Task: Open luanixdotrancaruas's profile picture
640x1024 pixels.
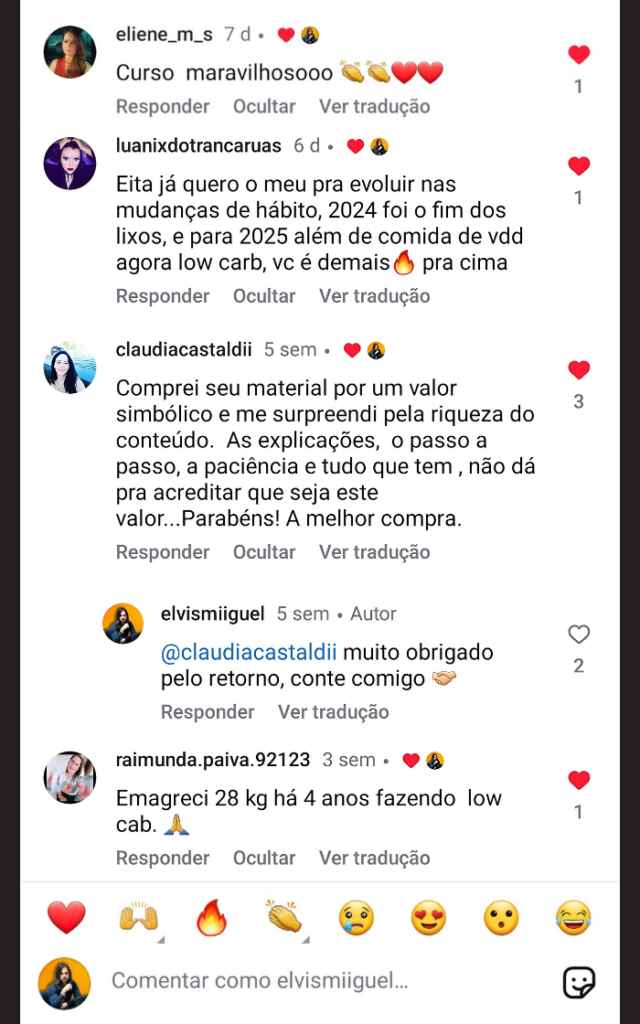Action: pyautogui.click(x=70, y=163)
